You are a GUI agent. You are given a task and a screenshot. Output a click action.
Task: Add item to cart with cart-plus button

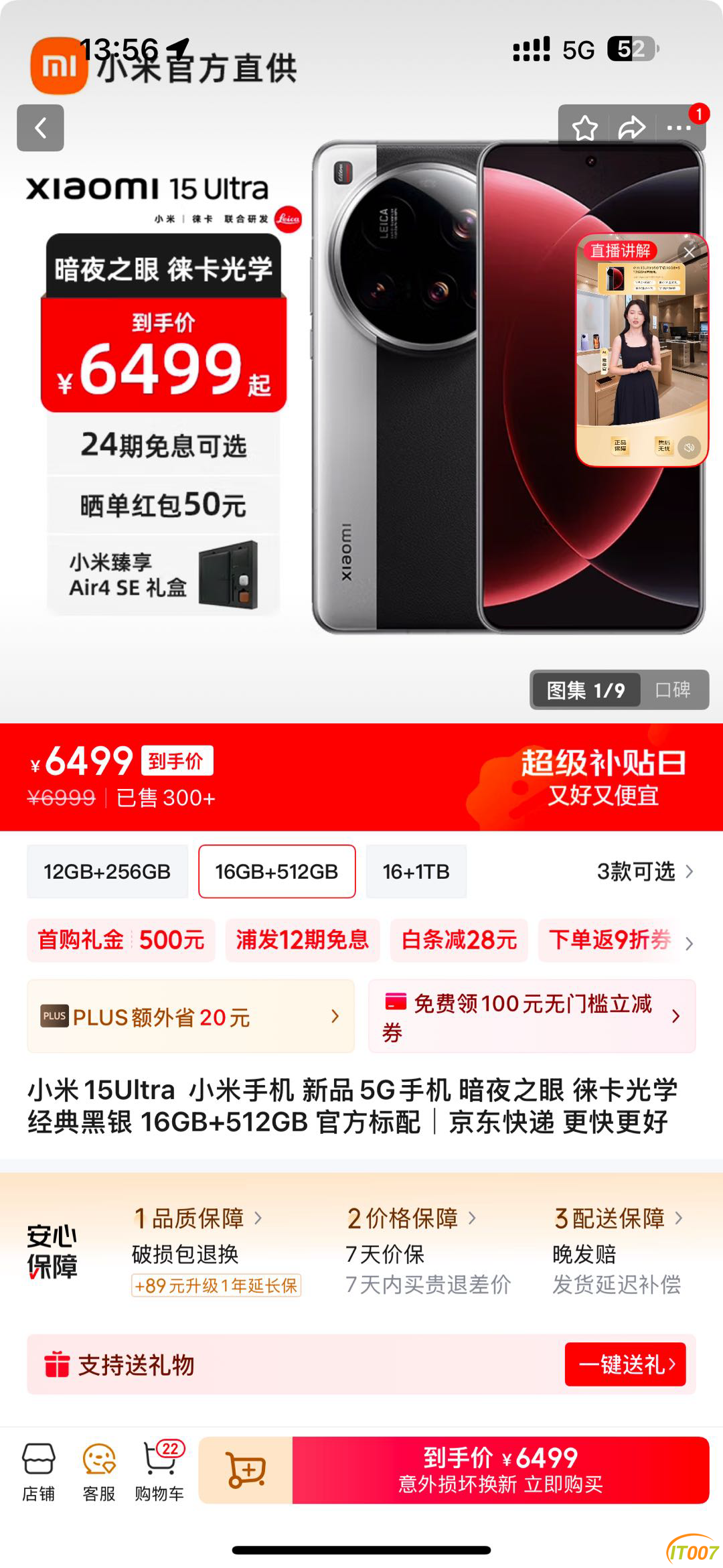point(246,1471)
